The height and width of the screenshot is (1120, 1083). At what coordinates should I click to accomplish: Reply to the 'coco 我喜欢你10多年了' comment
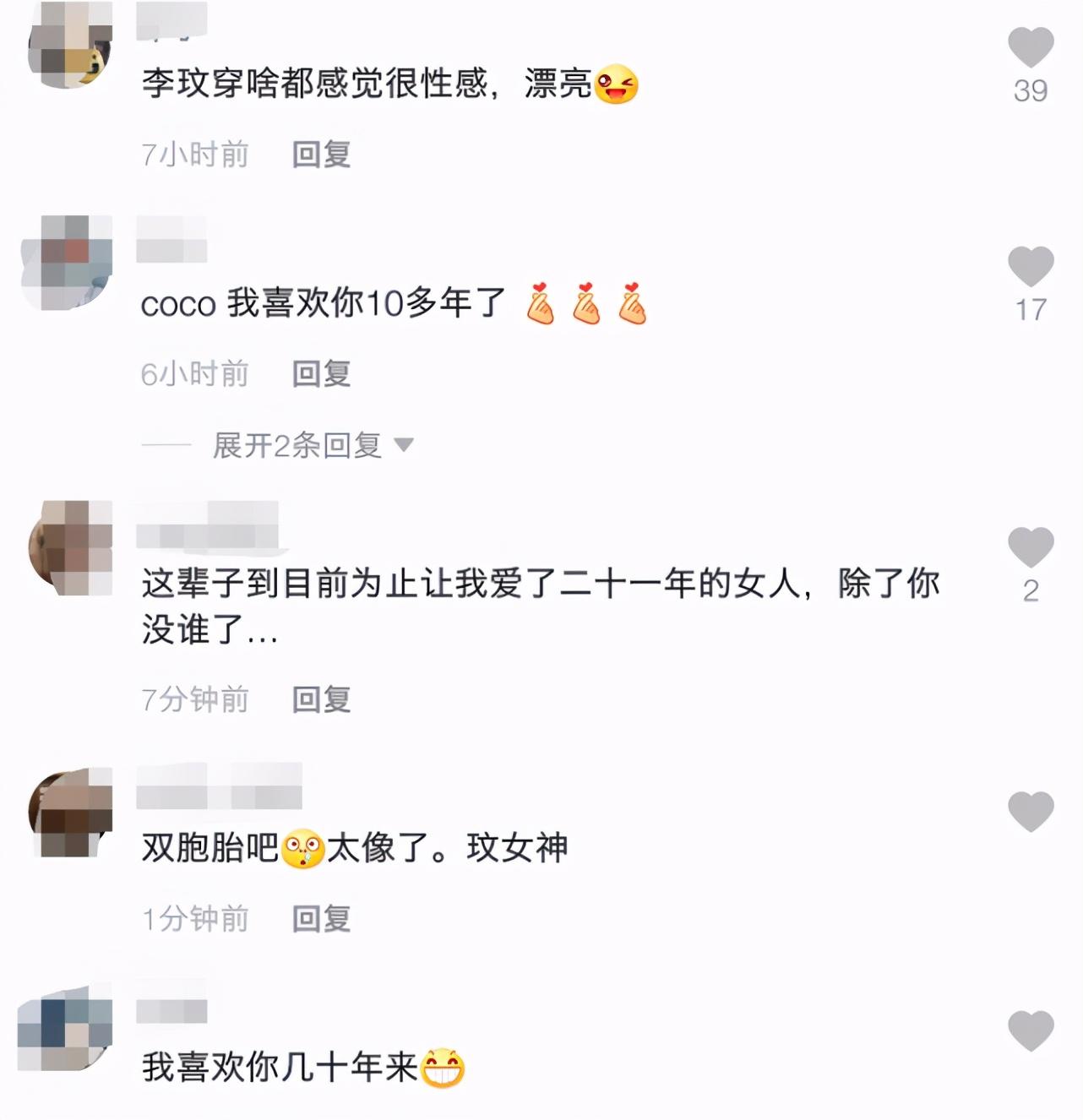pyautogui.click(x=321, y=373)
